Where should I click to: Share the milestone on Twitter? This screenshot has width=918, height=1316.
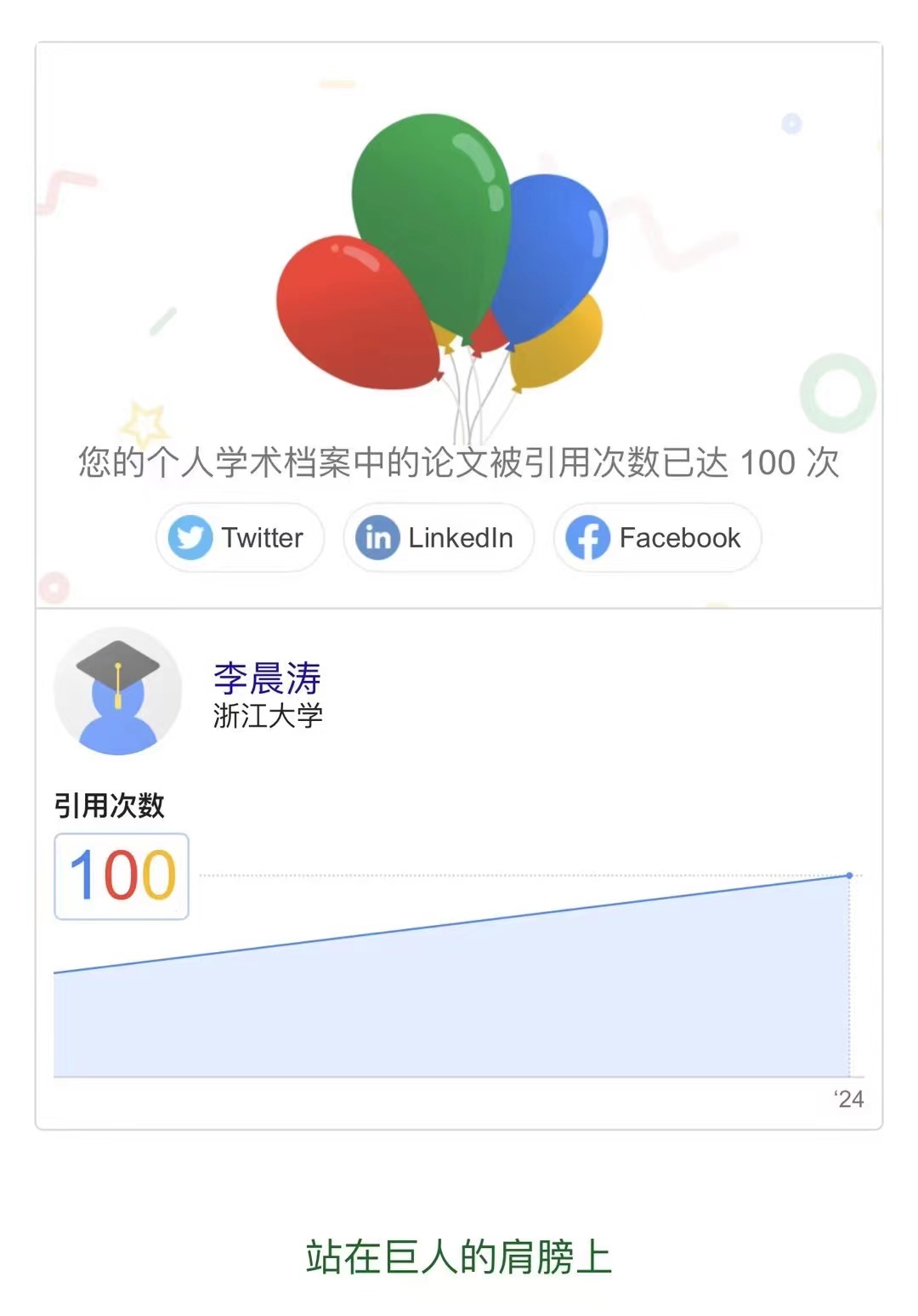pyautogui.click(x=240, y=538)
